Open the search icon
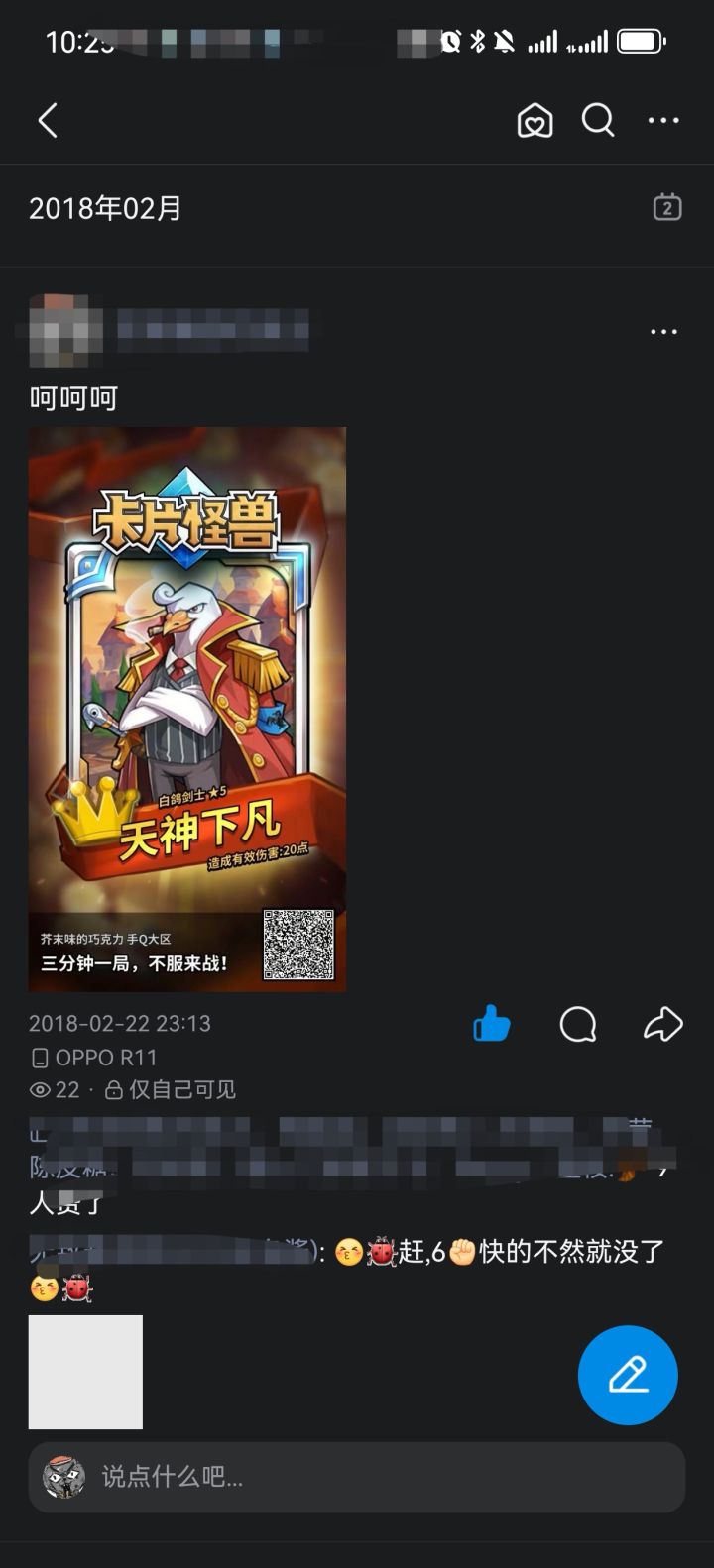 click(x=597, y=120)
